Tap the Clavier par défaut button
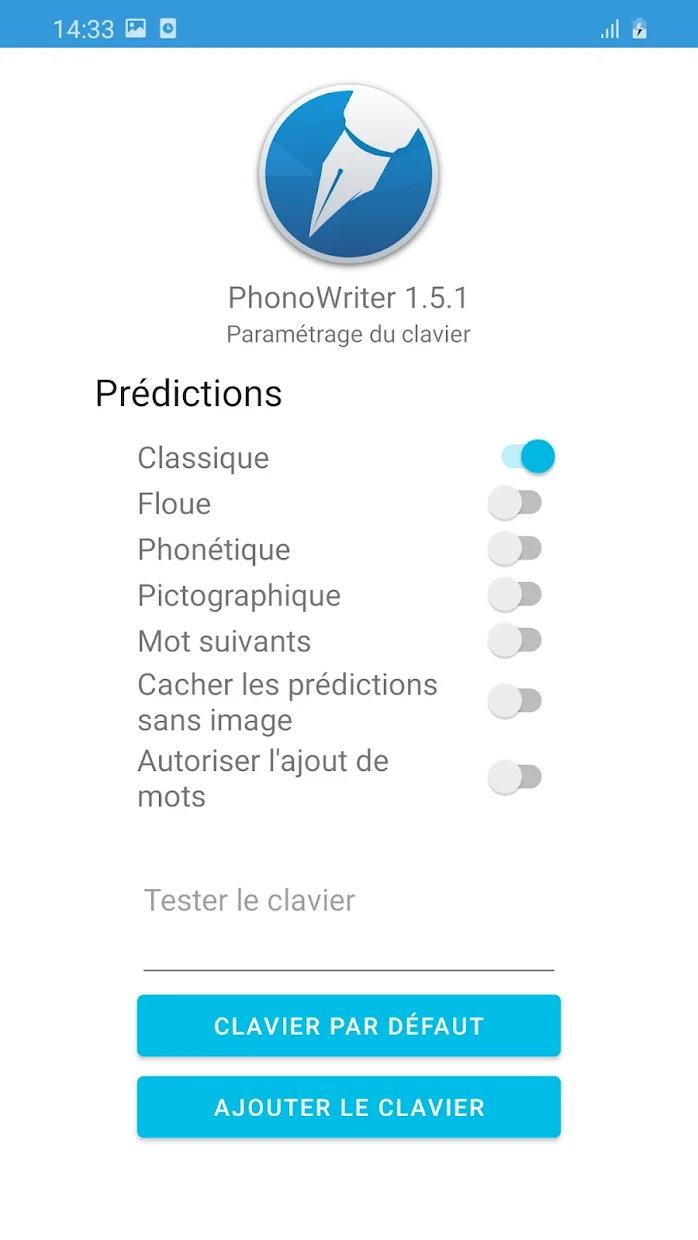This screenshot has width=698, height=1240. pyautogui.click(x=349, y=1025)
